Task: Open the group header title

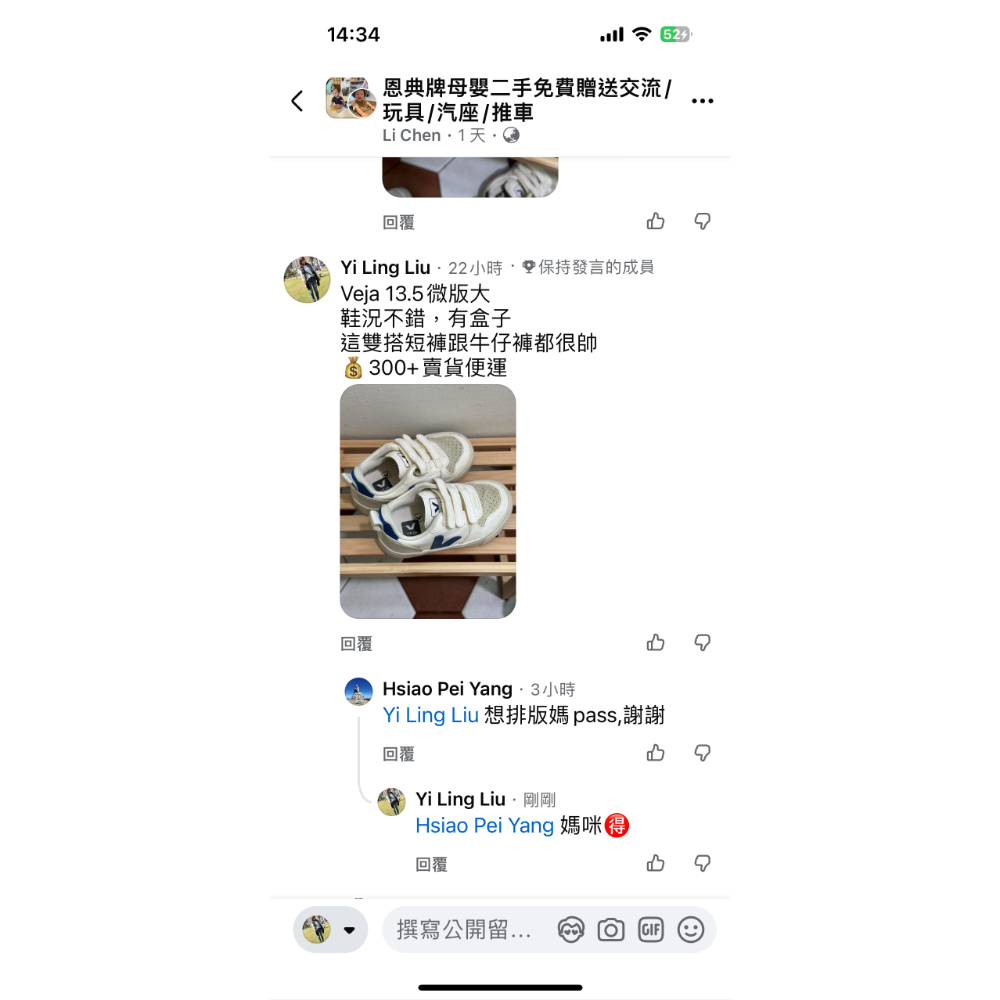Action: pyautogui.click(x=527, y=100)
